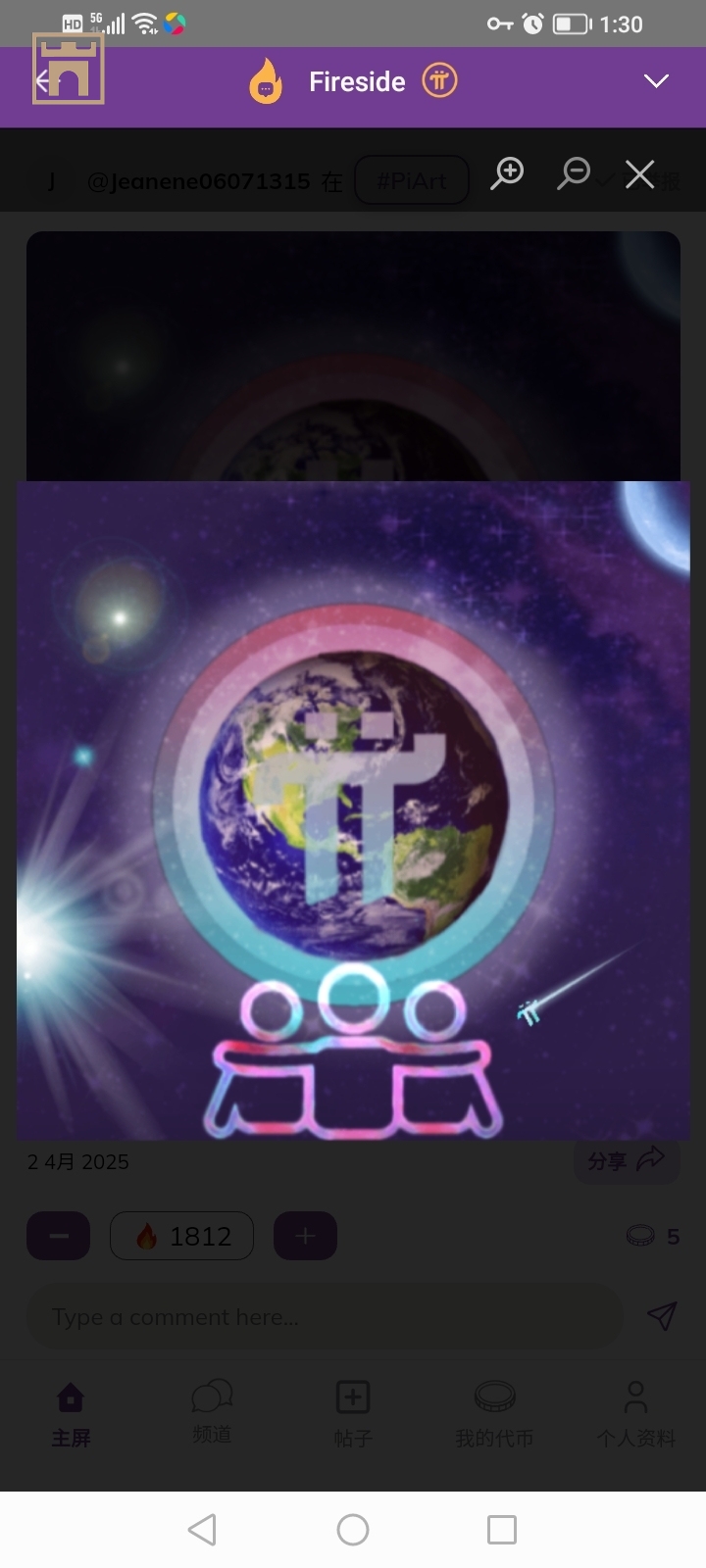706x1568 pixels.
Task: Switch to the 主屏 home tab
Action: point(71,1414)
